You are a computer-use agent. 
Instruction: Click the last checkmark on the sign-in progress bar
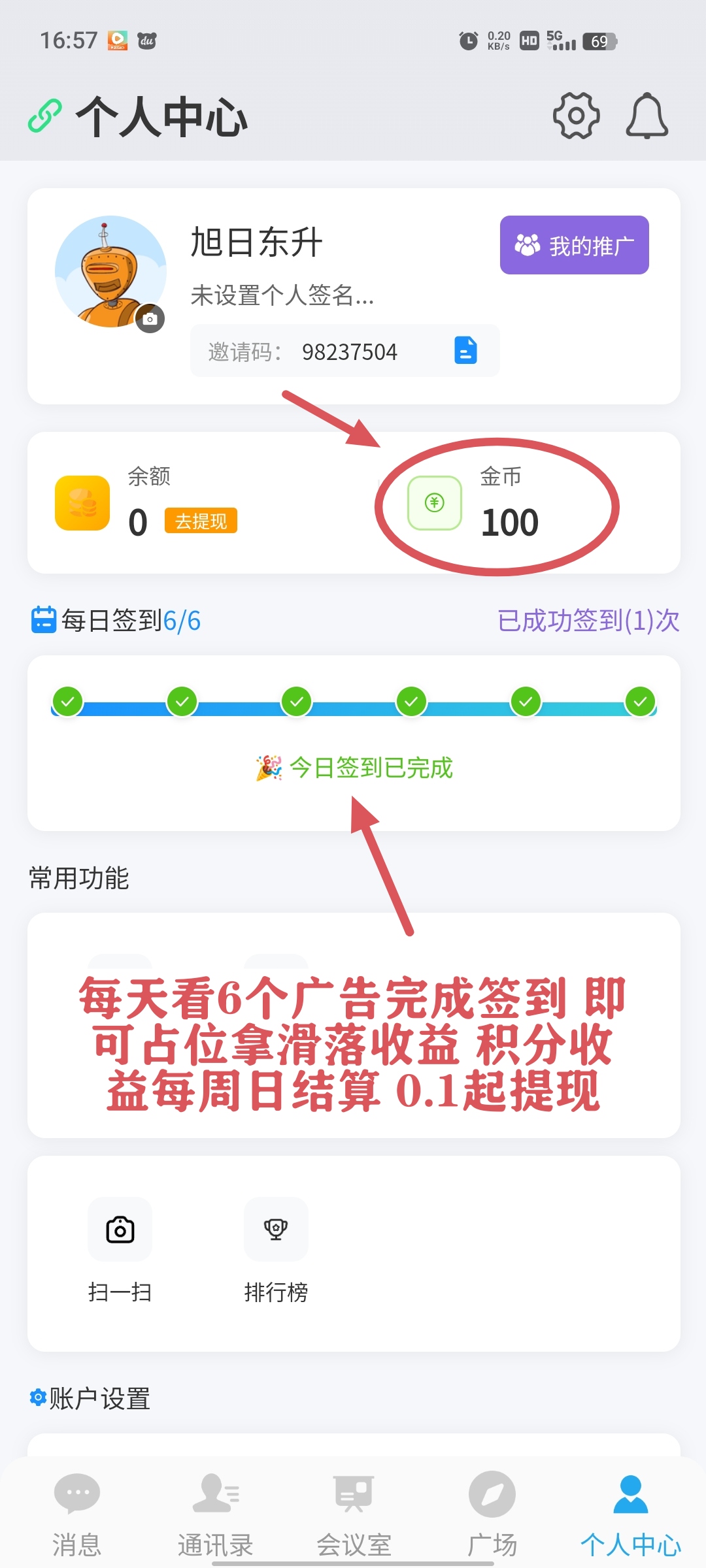(x=639, y=700)
